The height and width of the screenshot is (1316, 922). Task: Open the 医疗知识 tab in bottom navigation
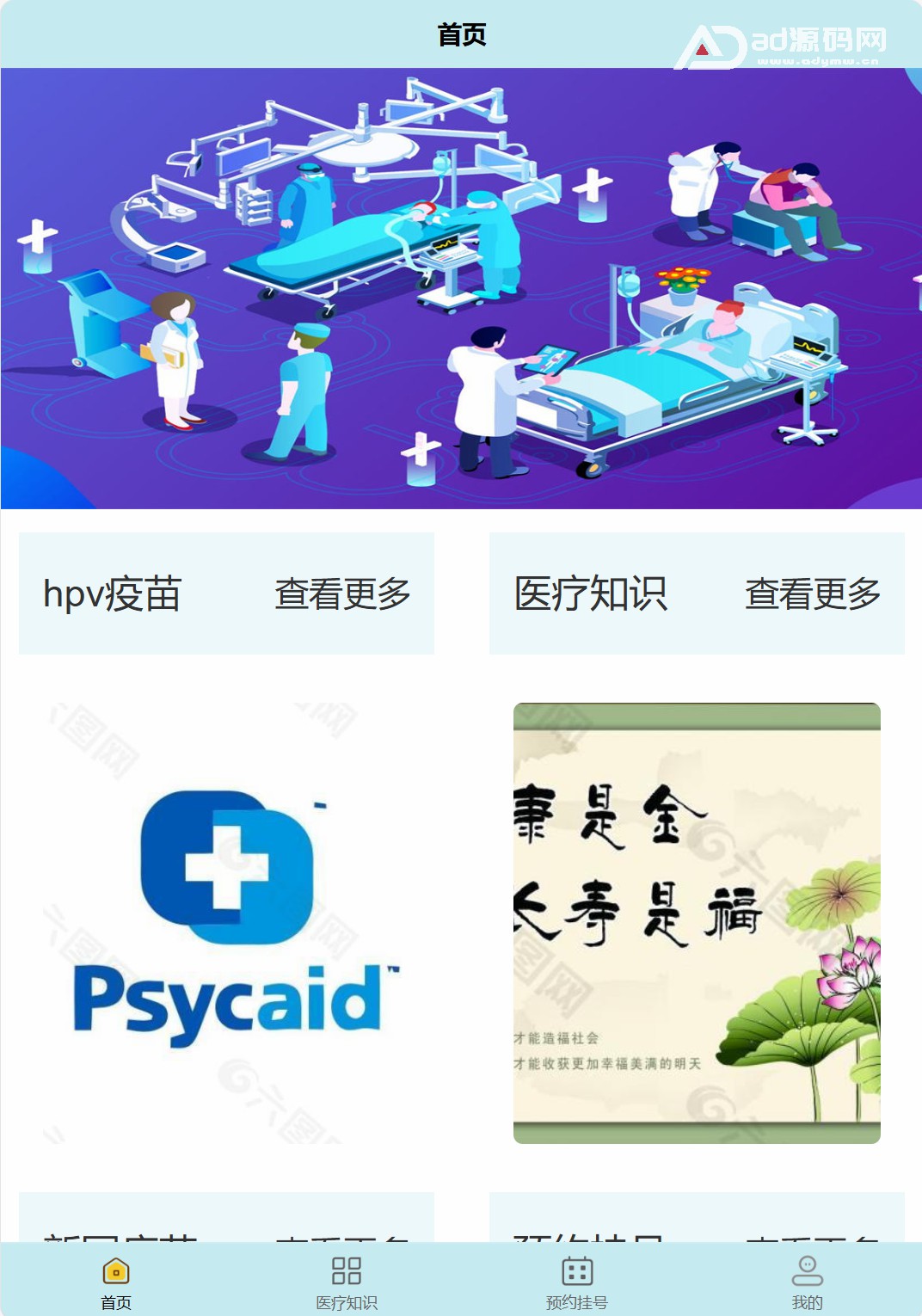(x=347, y=1282)
